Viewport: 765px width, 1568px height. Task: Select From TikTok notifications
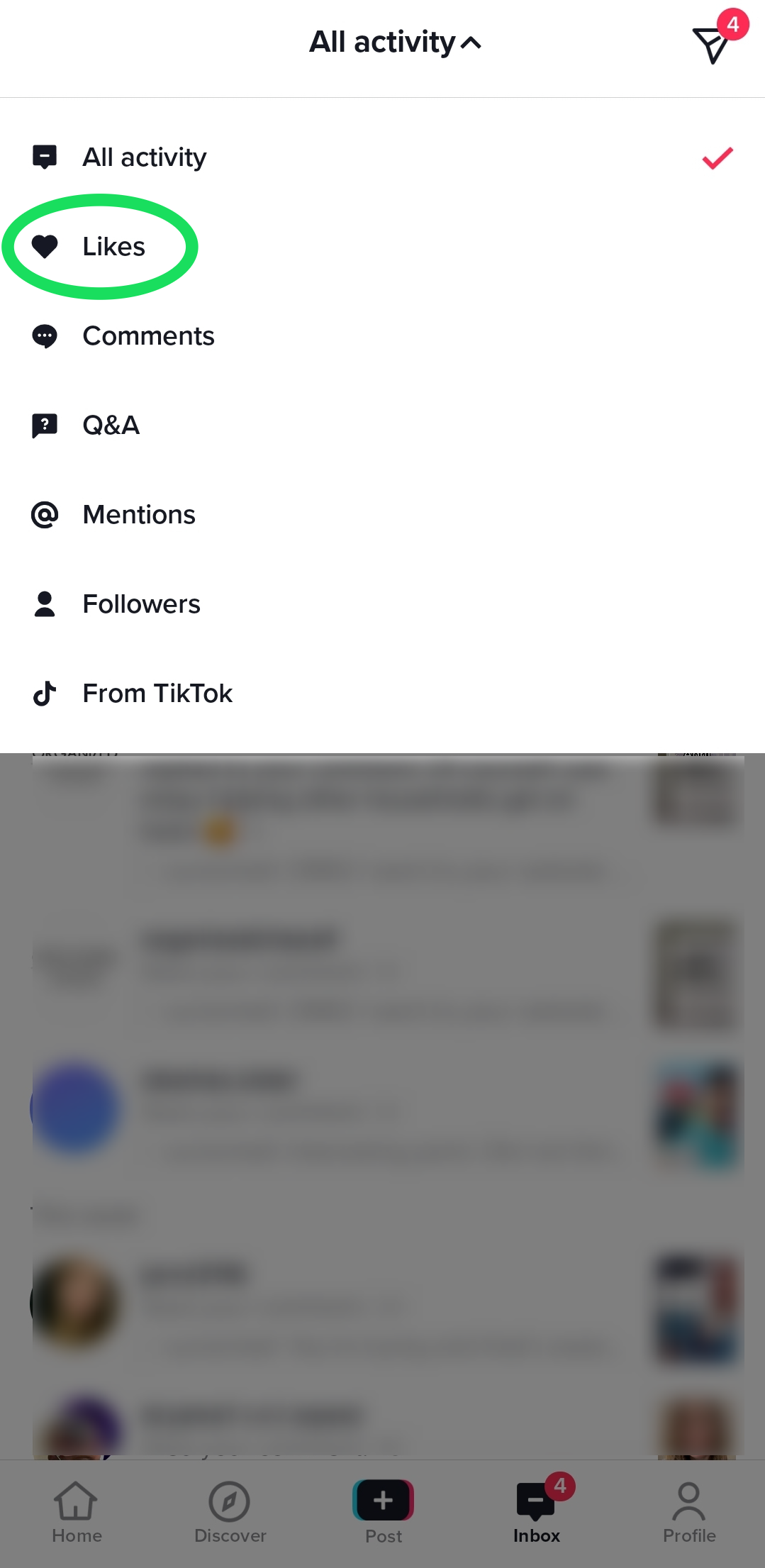157,694
